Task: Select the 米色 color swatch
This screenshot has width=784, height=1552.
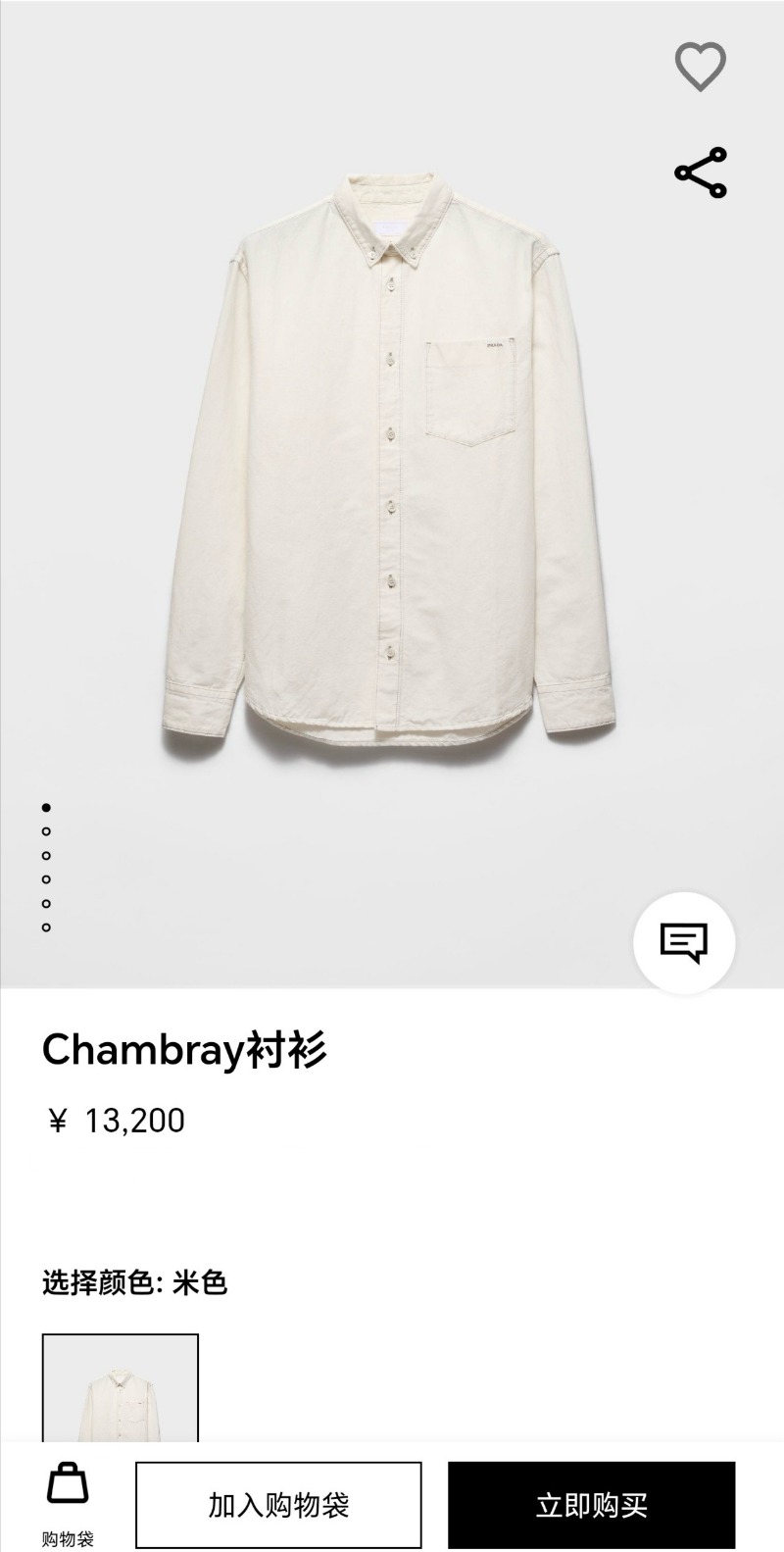Action: [121, 1387]
